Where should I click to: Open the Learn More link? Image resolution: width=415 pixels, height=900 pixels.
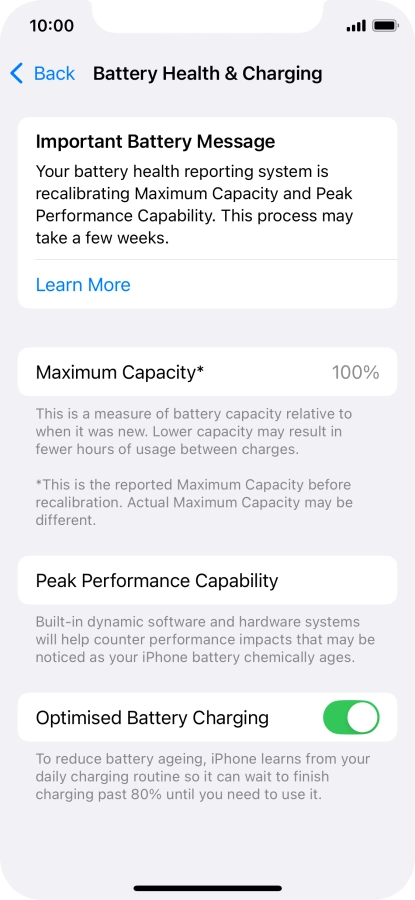tap(83, 285)
